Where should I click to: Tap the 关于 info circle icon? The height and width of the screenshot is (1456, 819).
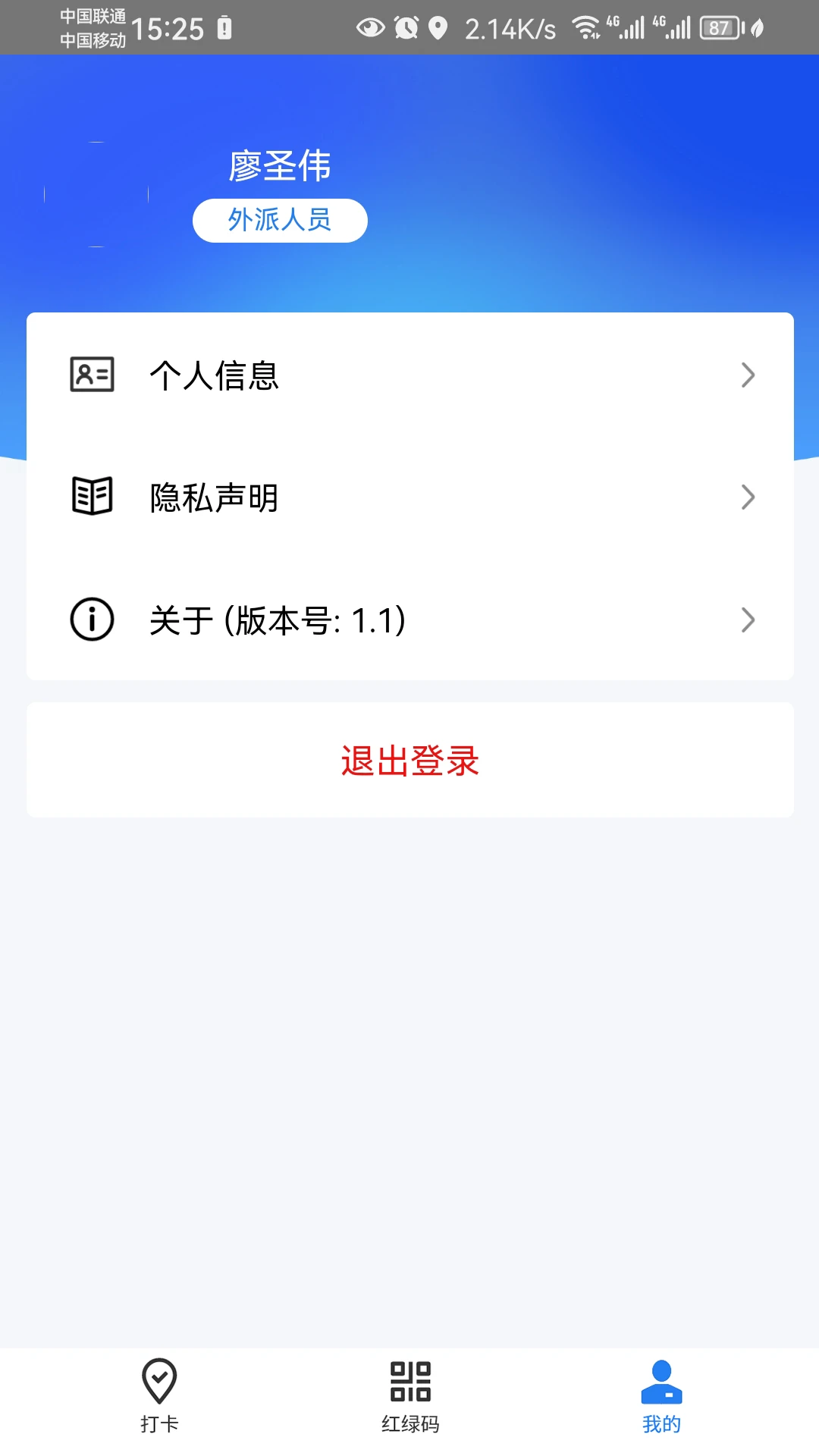pyautogui.click(x=91, y=620)
